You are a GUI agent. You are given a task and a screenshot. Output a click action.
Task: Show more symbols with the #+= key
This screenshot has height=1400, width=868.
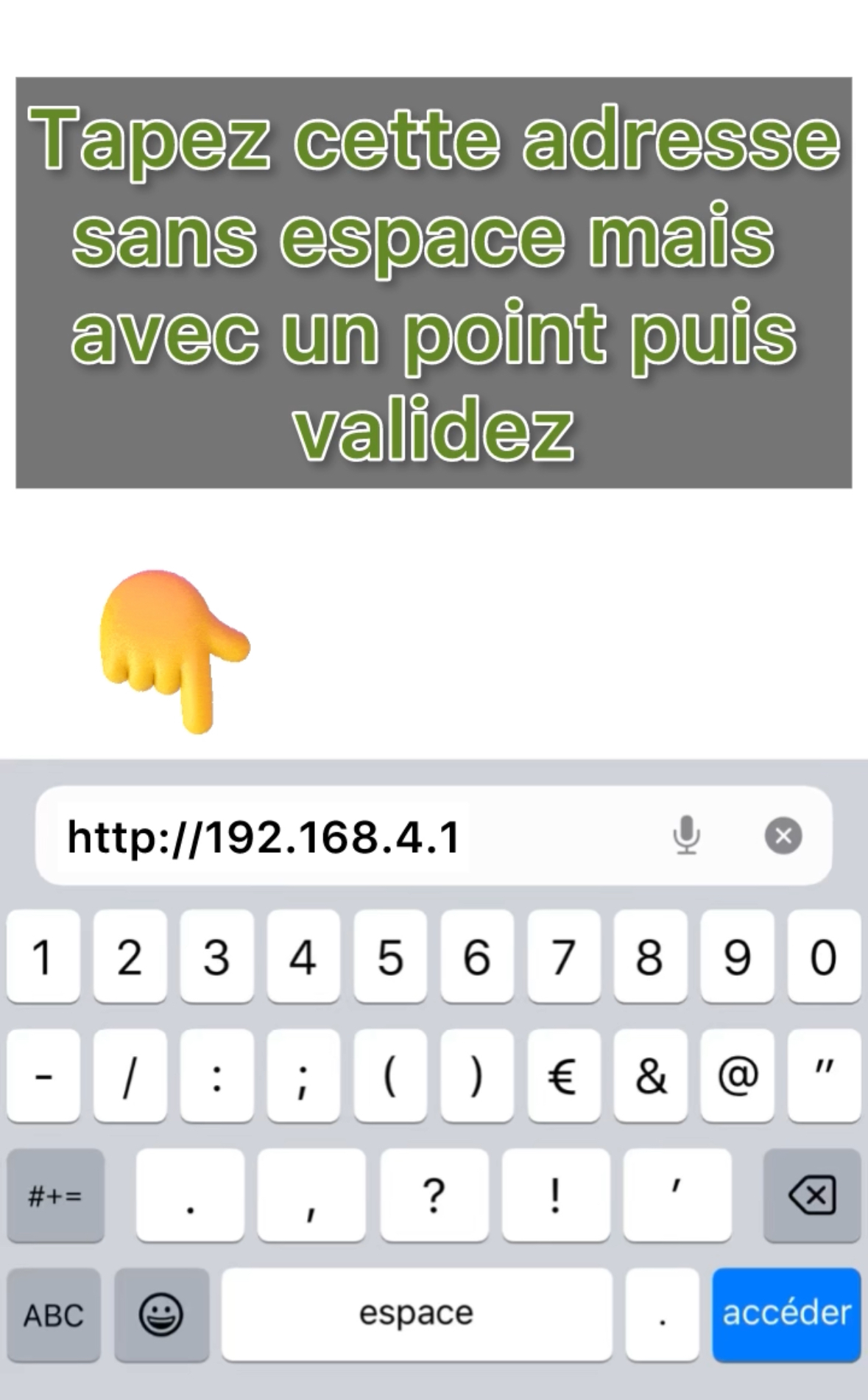coord(56,1195)
